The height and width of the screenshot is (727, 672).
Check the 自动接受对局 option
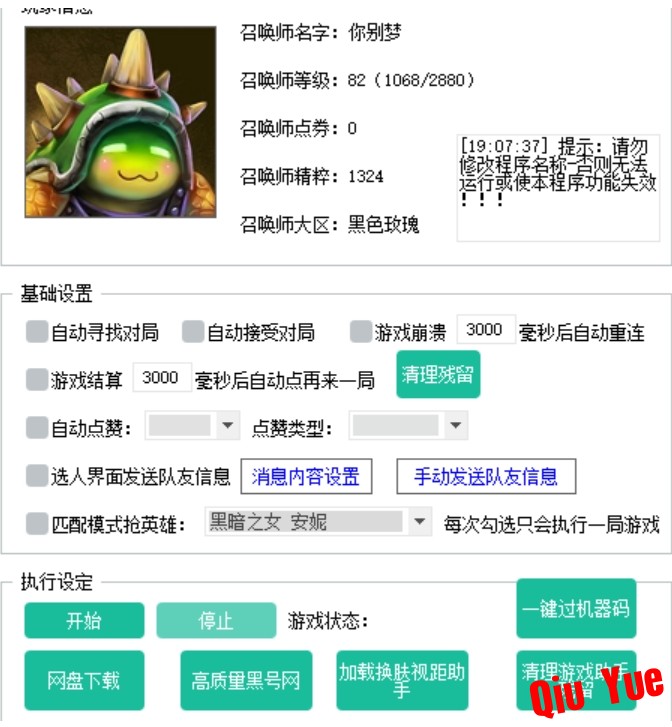click(193, 332)
